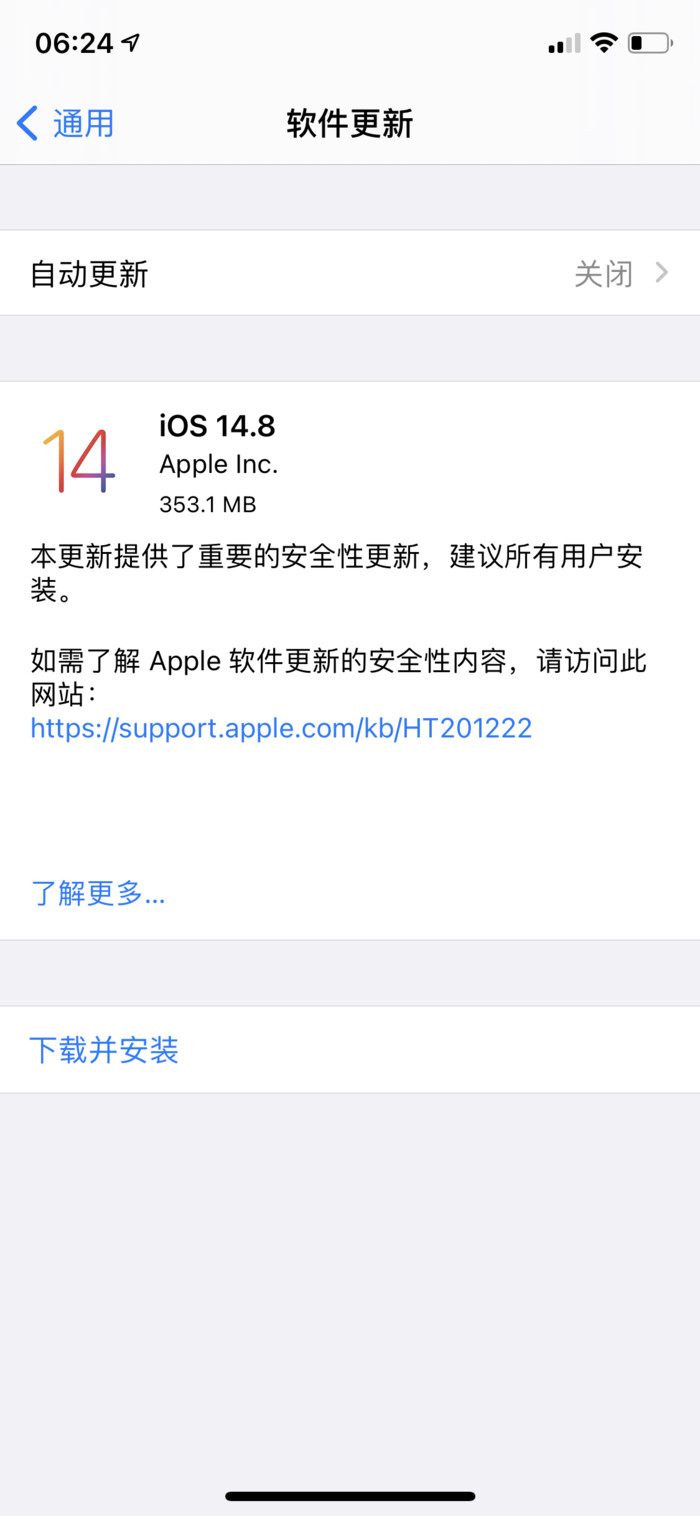The width and height of the screenshot is (700, 1516).
Task: Tap 了解更多 for update details
Action: coord(98,893)
